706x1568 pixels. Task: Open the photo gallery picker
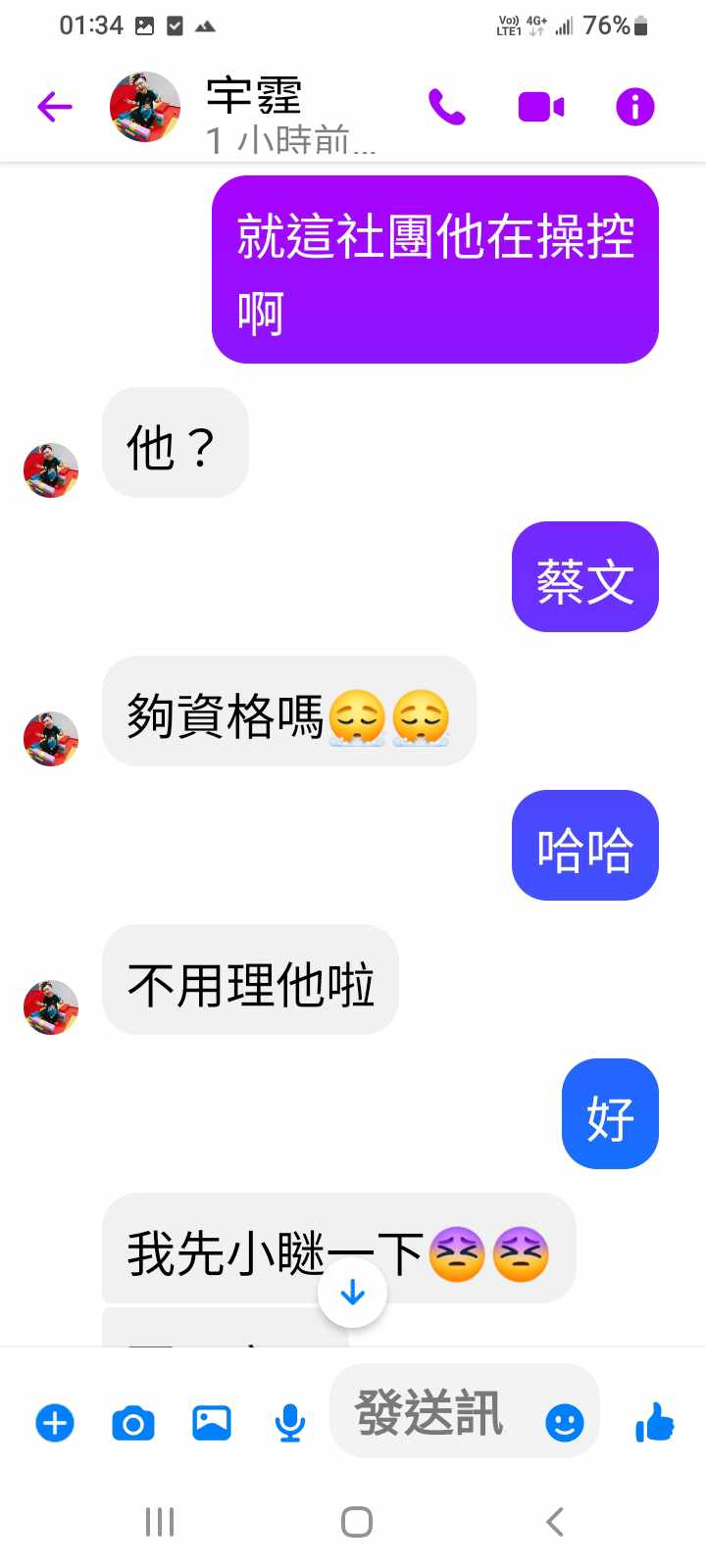point(212,1422)
